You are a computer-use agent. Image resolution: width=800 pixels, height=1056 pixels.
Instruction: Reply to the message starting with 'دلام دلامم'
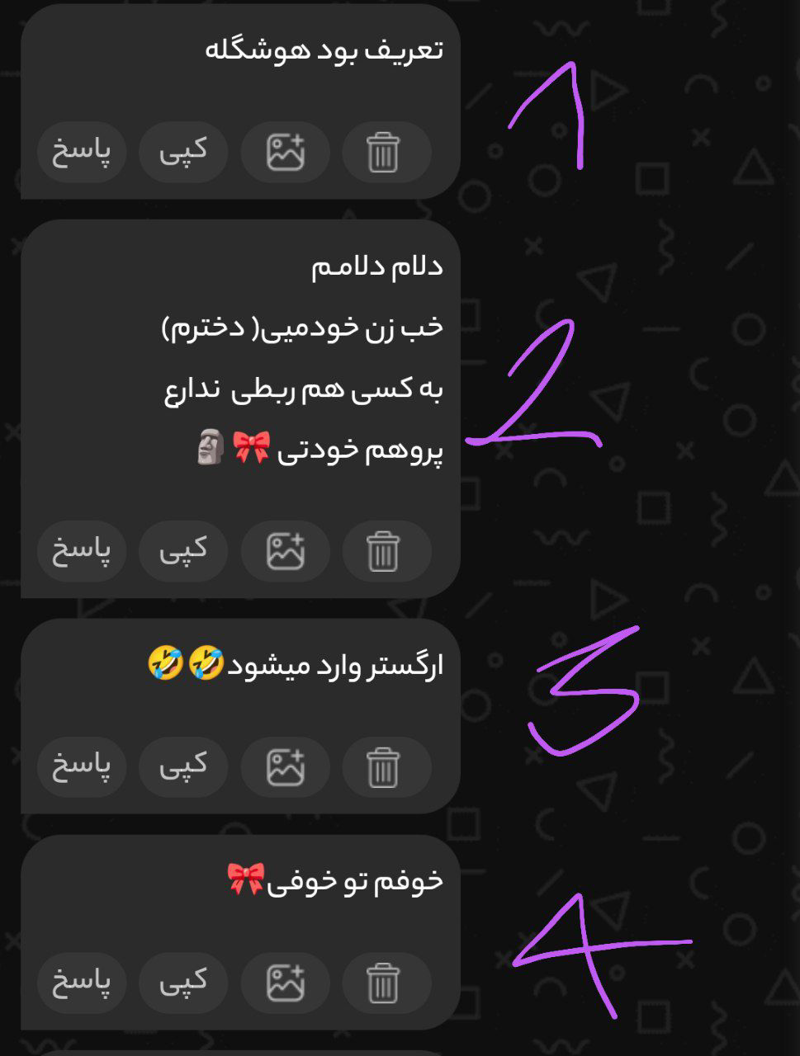point(81,550)
